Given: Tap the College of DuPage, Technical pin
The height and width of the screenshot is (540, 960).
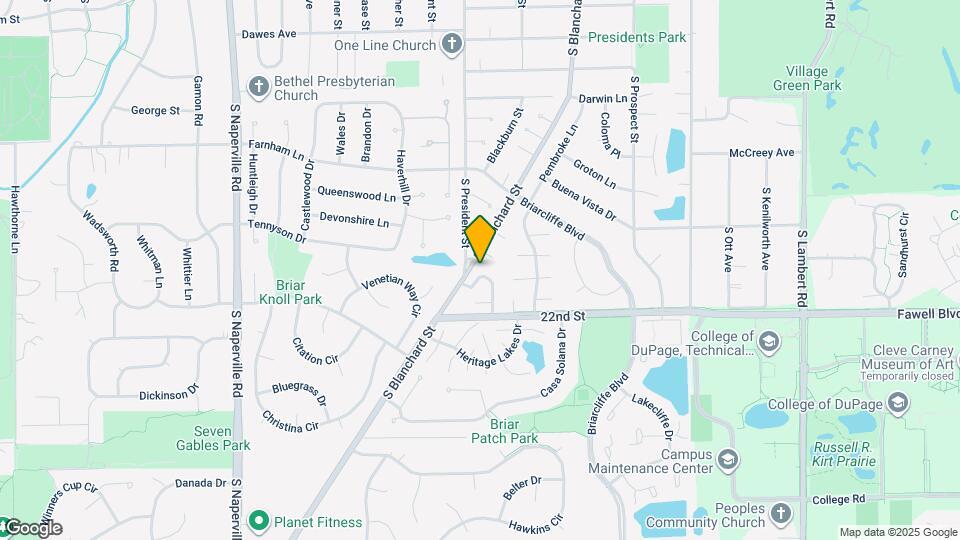Looking at the screenshot, I should pyautogui.click(x=768, y=342).
